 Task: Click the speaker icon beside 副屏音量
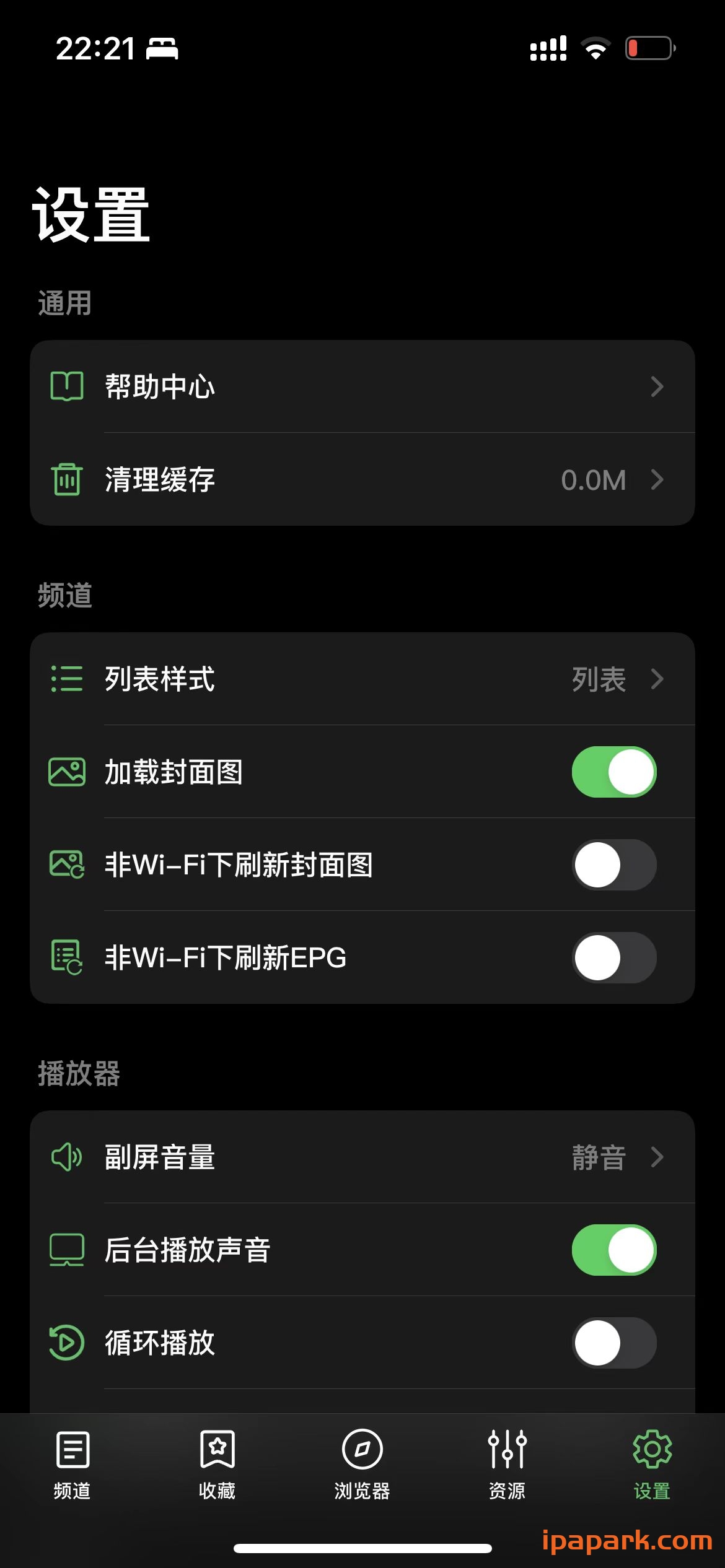point(68,1157)
